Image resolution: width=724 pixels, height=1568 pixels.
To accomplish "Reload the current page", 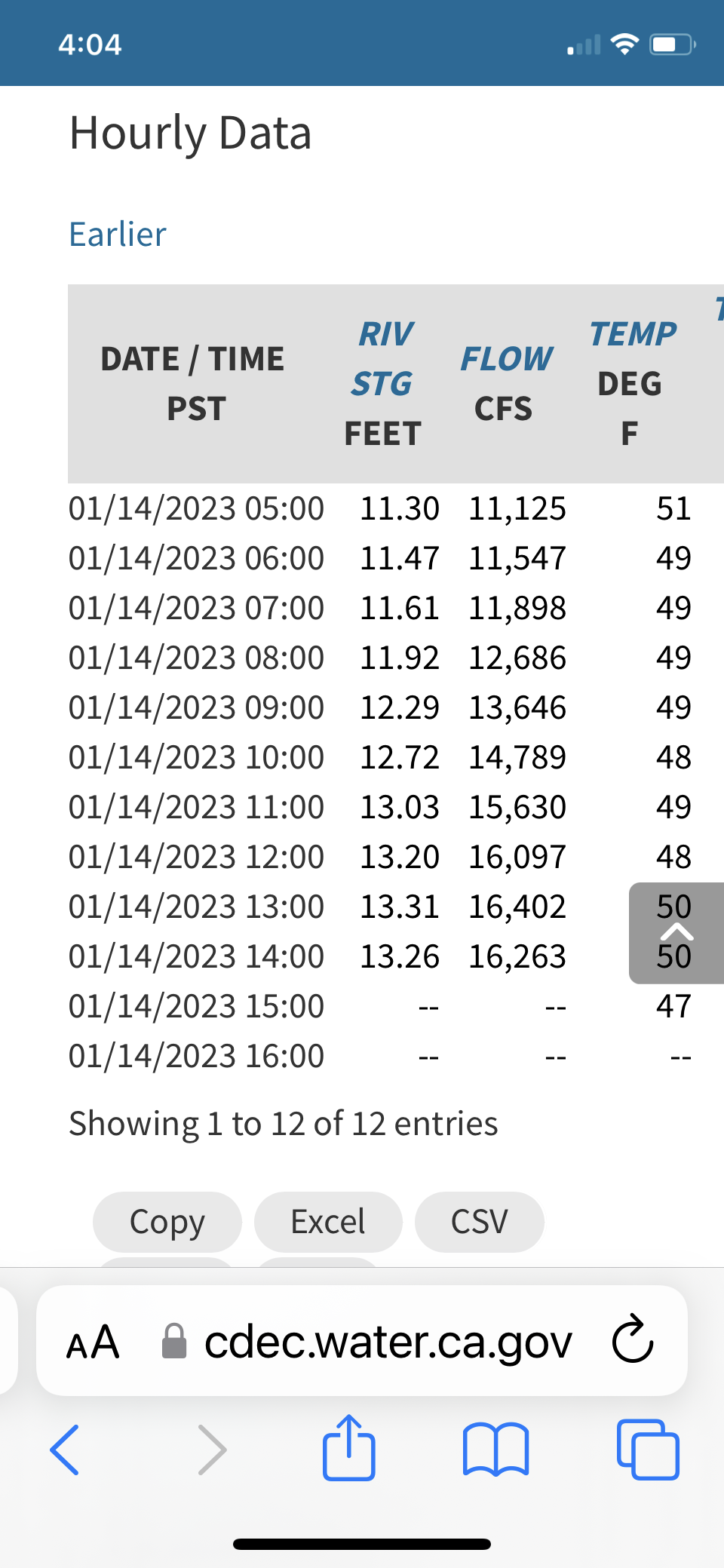I will coord(632,1339).
